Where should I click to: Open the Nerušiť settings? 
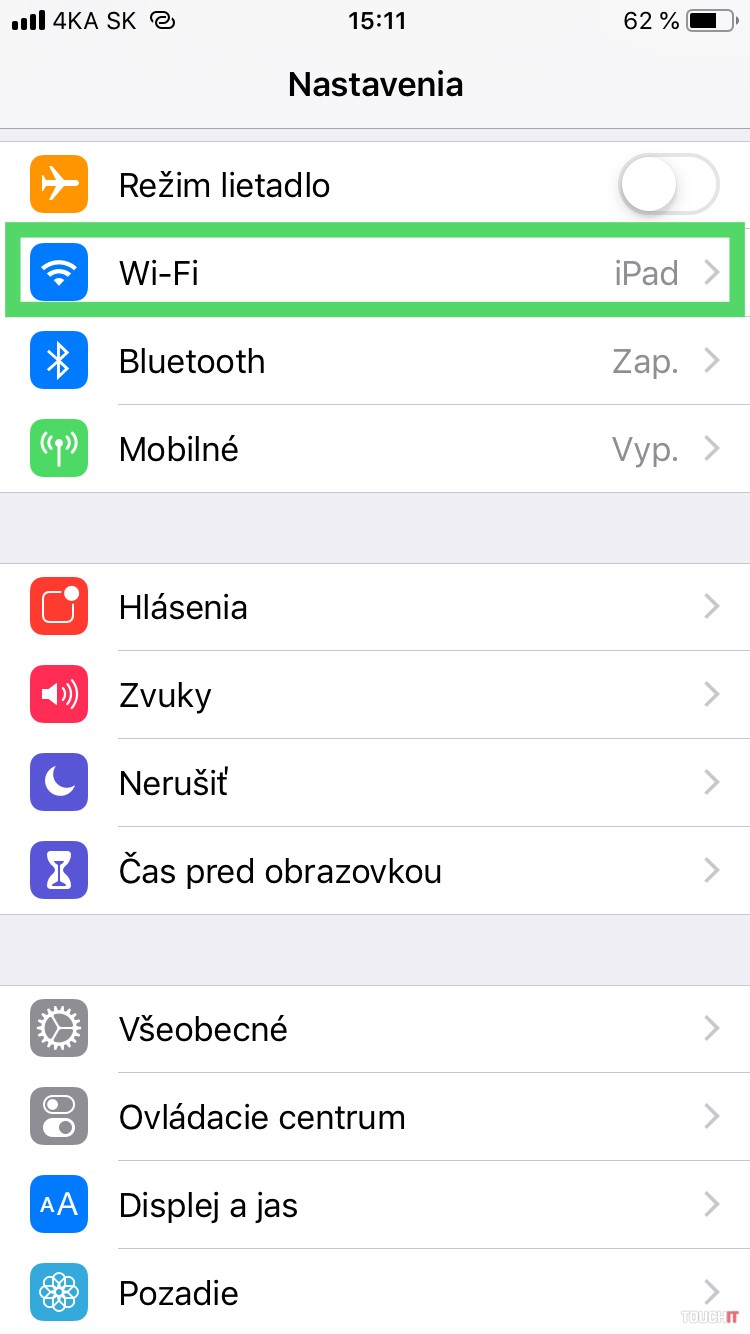click(375, 783)
